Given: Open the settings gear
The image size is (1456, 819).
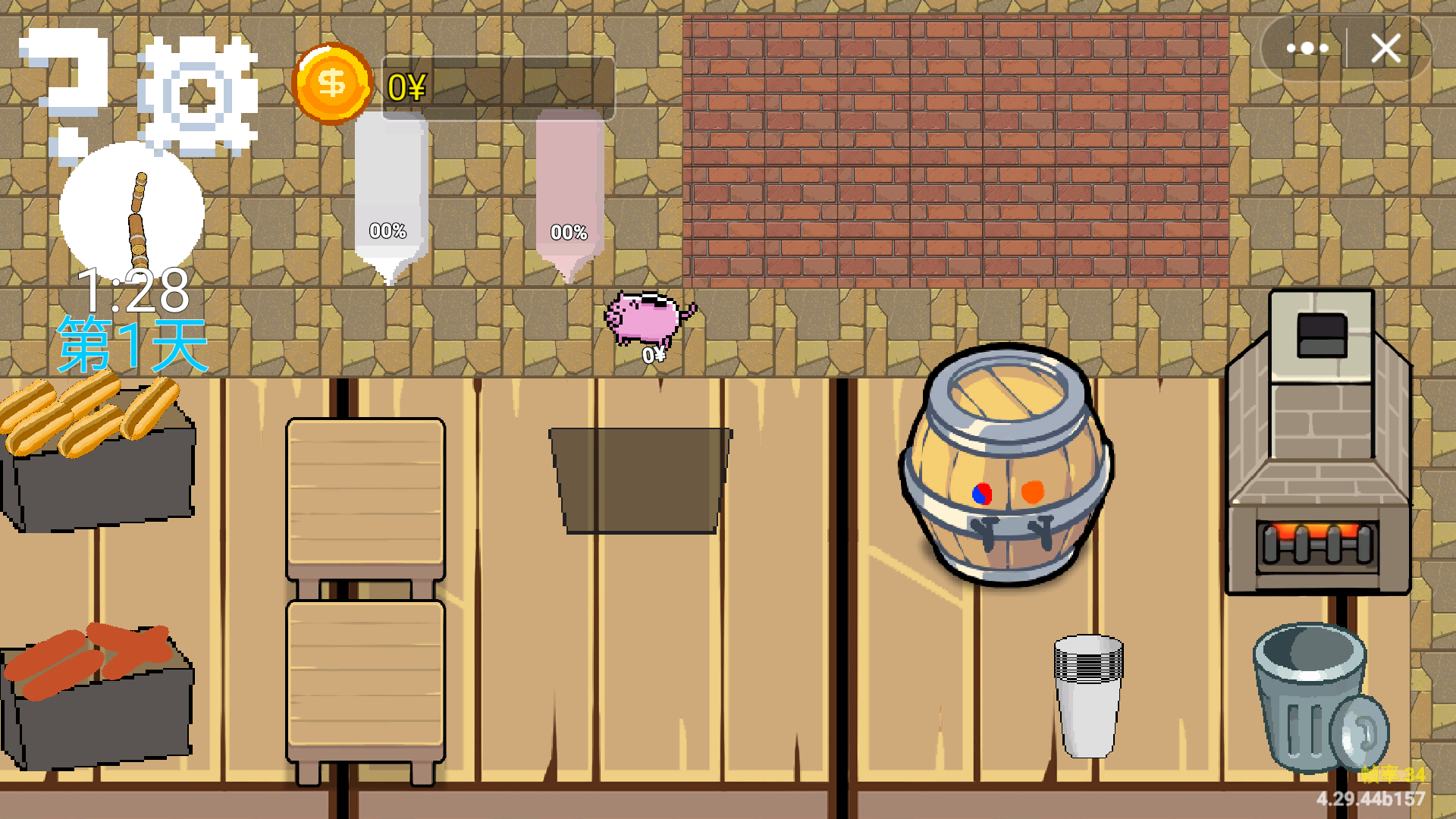Looking at the screenshot, I should click(199, 96).
